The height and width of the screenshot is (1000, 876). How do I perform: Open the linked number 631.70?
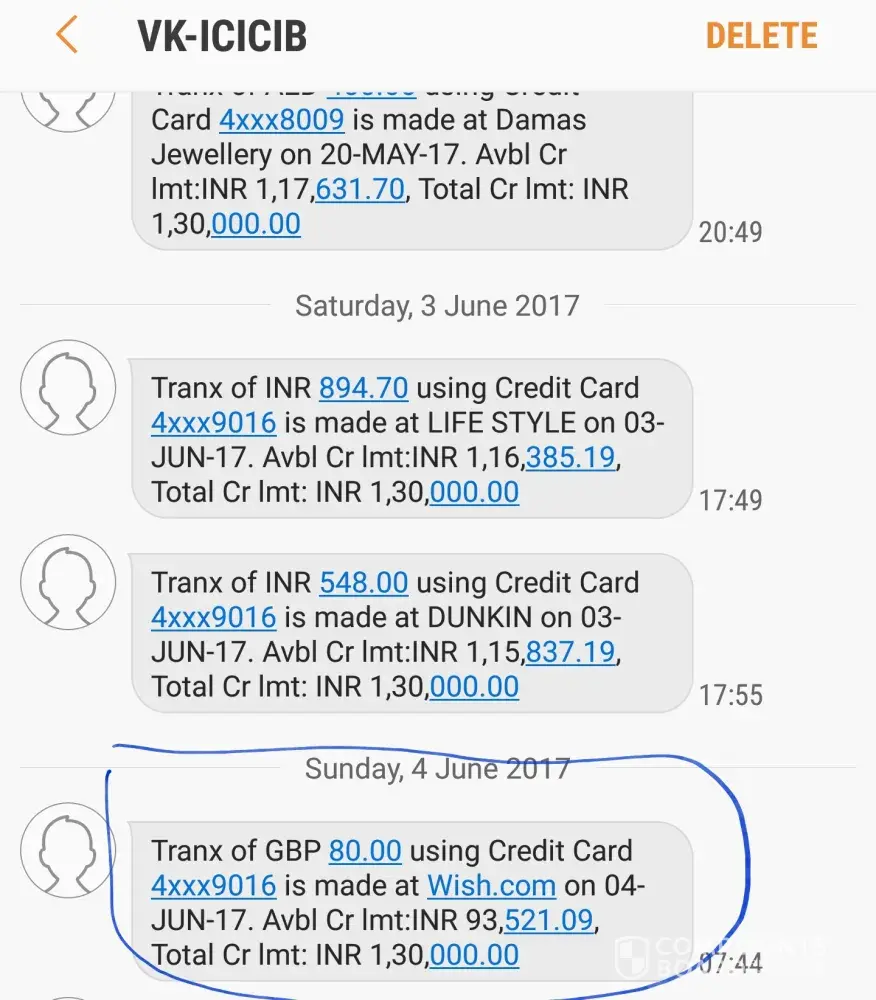tap(361, 189)
